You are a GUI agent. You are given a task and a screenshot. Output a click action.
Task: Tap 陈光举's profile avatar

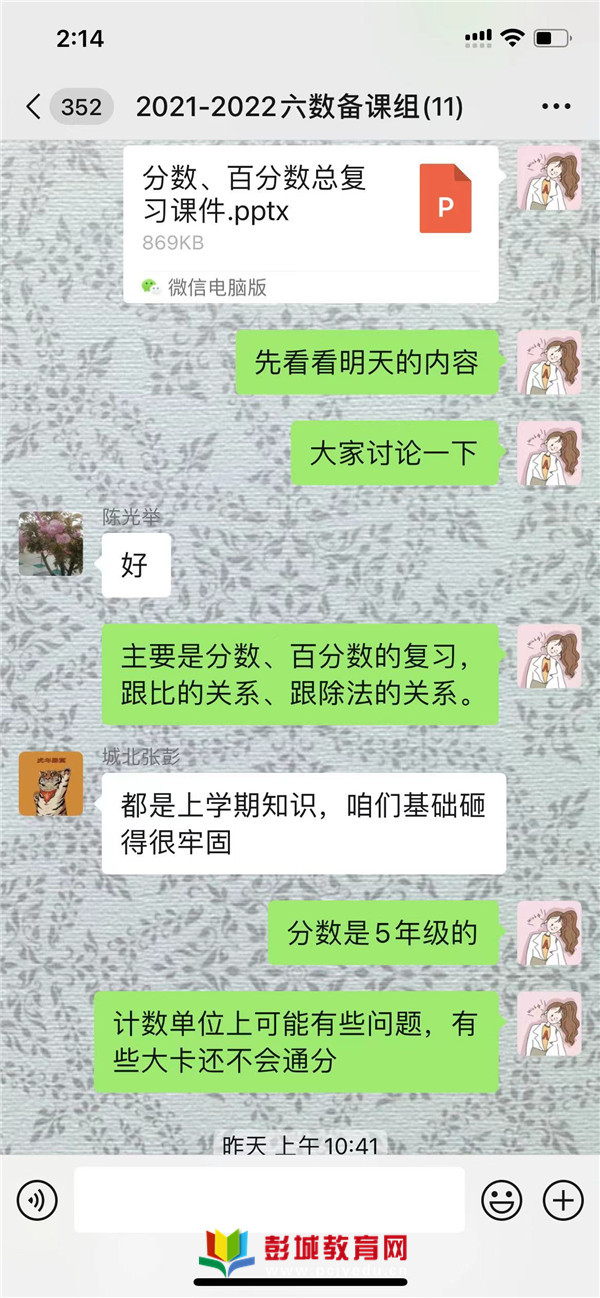coord(51,544)
